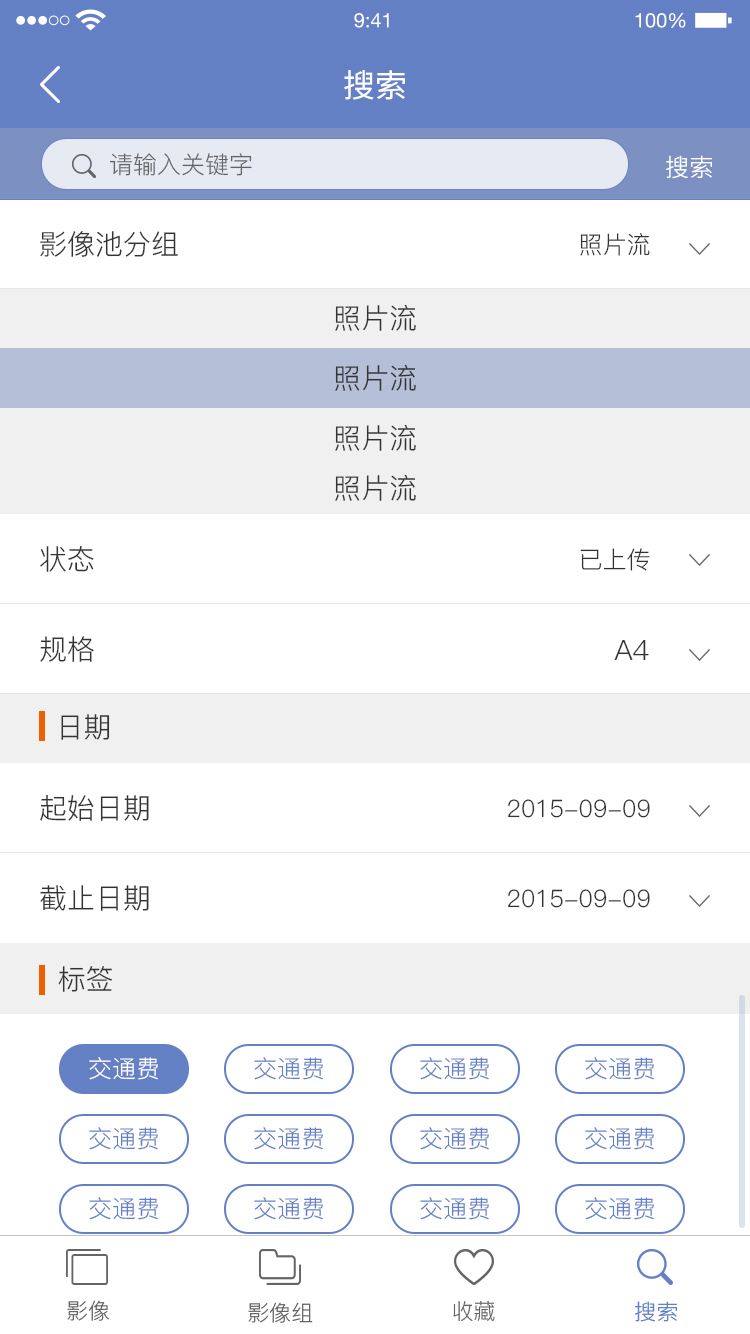Deselect the filled 交通费 tag chip
Screen dimensions: 750x1334
click(124, 1069)
